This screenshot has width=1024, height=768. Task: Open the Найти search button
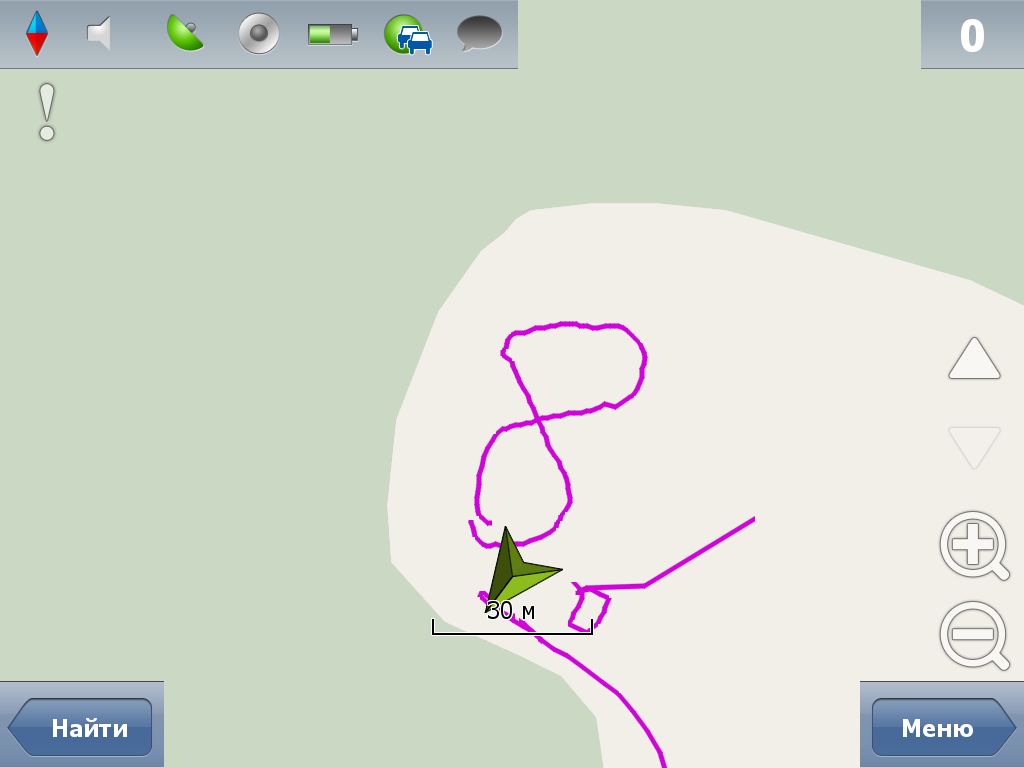[82, 727]
